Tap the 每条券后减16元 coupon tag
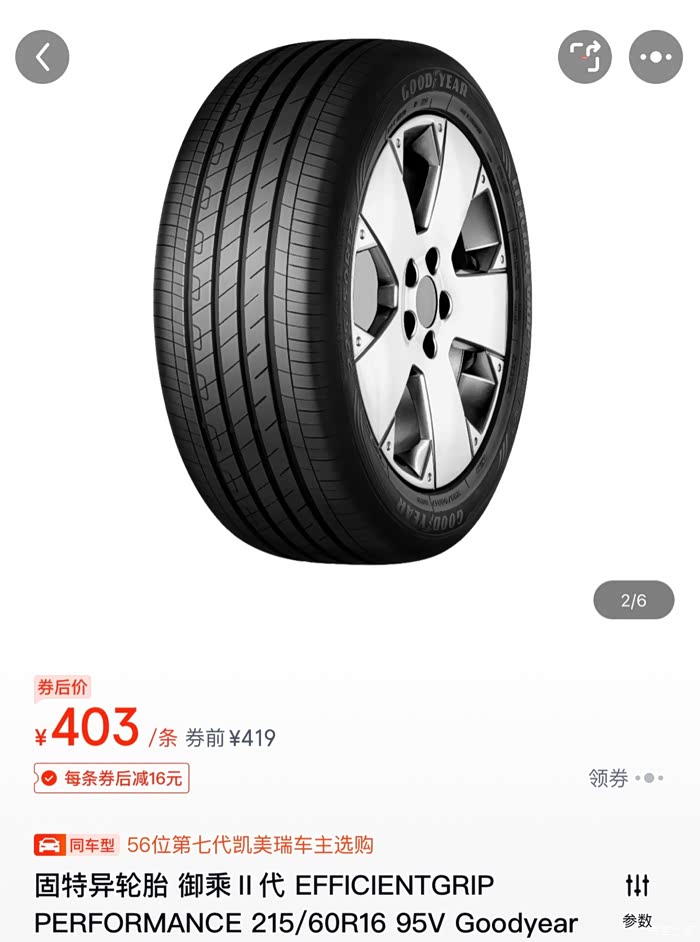This screenshot has height=942, width=700. coord(112,778)
